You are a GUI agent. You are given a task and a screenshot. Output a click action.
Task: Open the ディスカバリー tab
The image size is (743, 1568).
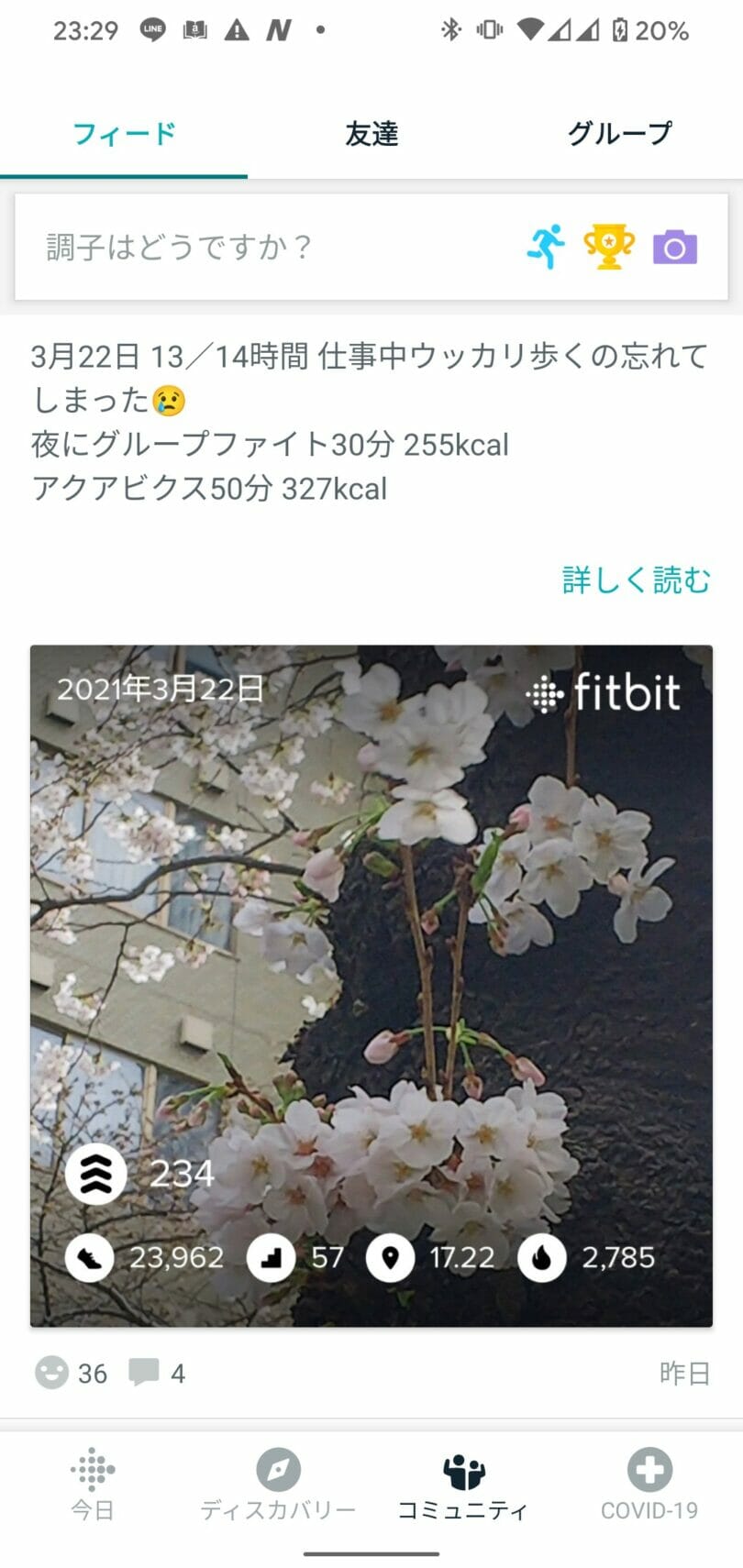click(278, 1485)
